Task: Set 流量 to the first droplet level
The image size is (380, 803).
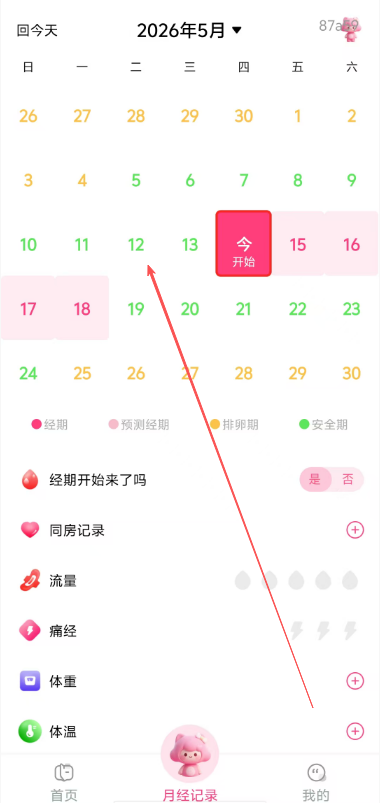Action: [x=243, y=581]
